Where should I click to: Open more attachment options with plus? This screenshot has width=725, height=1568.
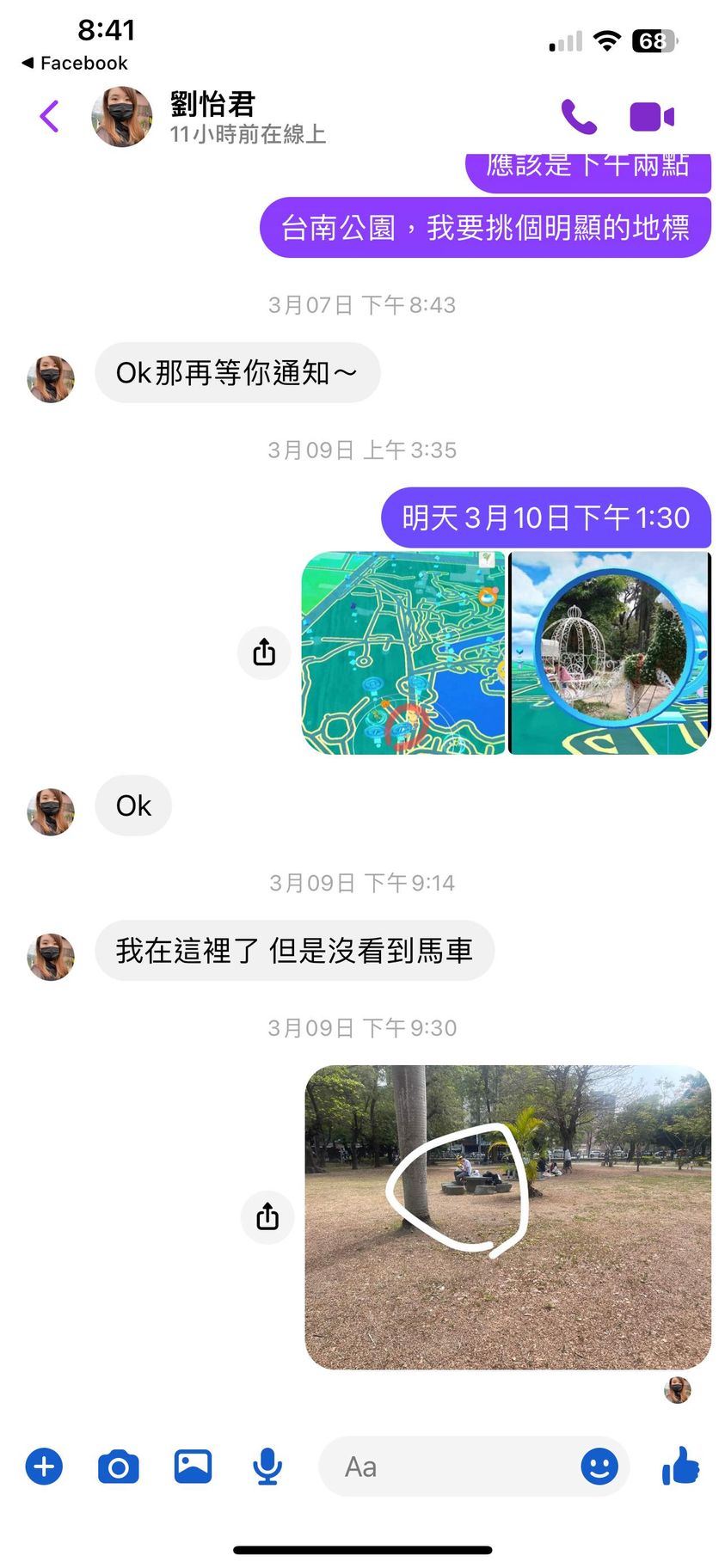tap(44, 1467)
